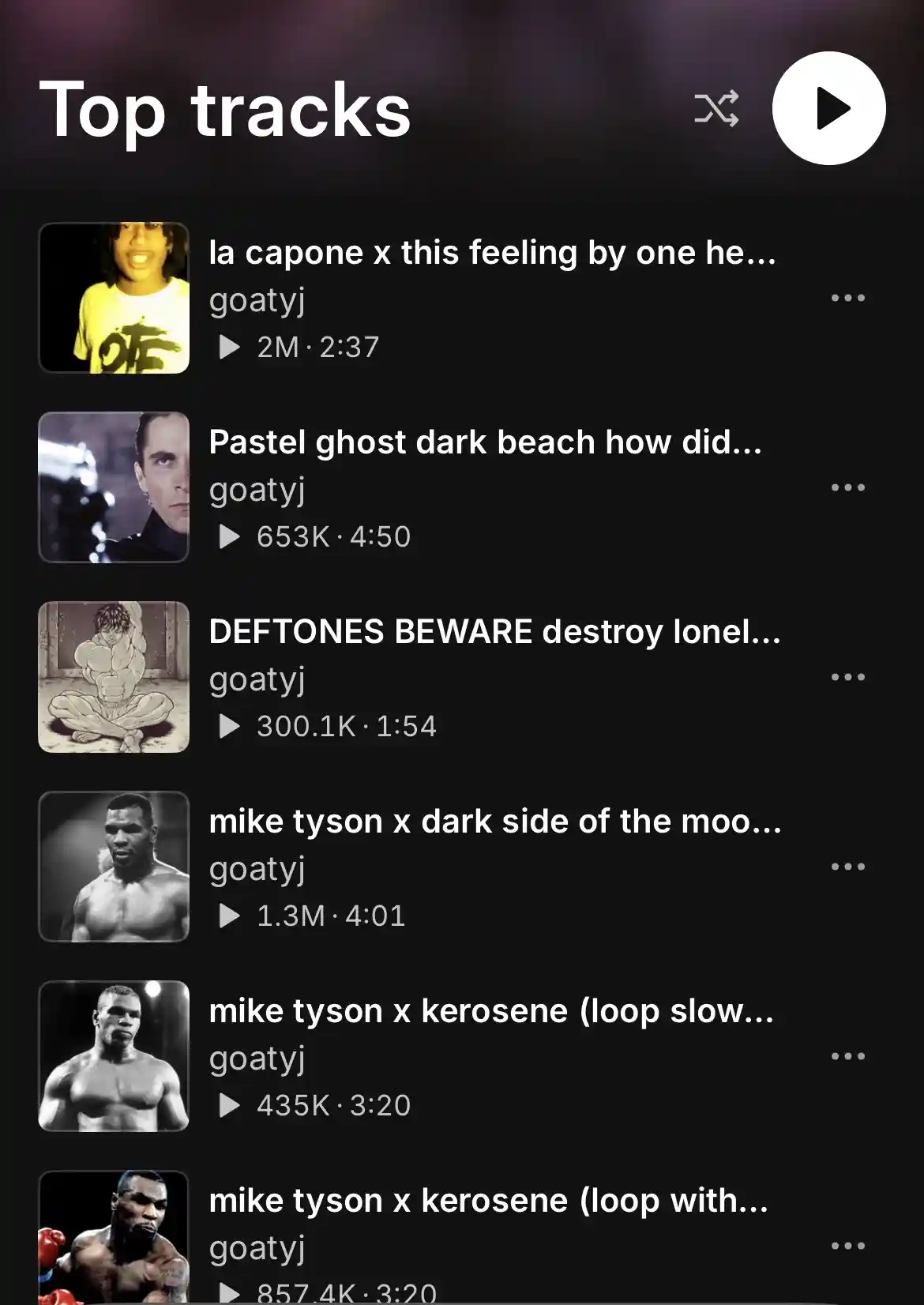This screenshot has height=1305, width=924.
Task: Play mike tyson x kerosene loop slow track
Action: tap(490, 1011)
